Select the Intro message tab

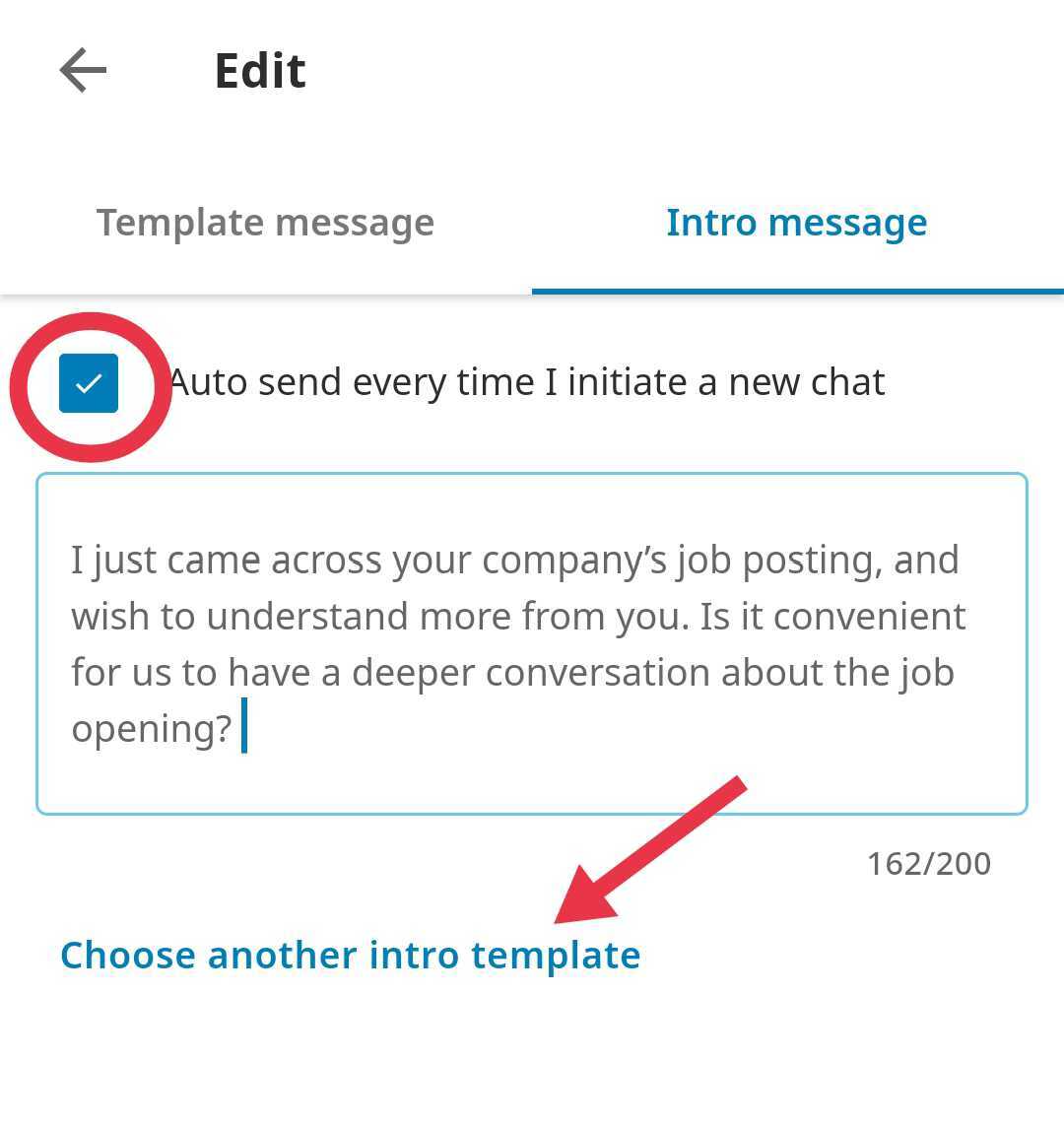point(796,223)
